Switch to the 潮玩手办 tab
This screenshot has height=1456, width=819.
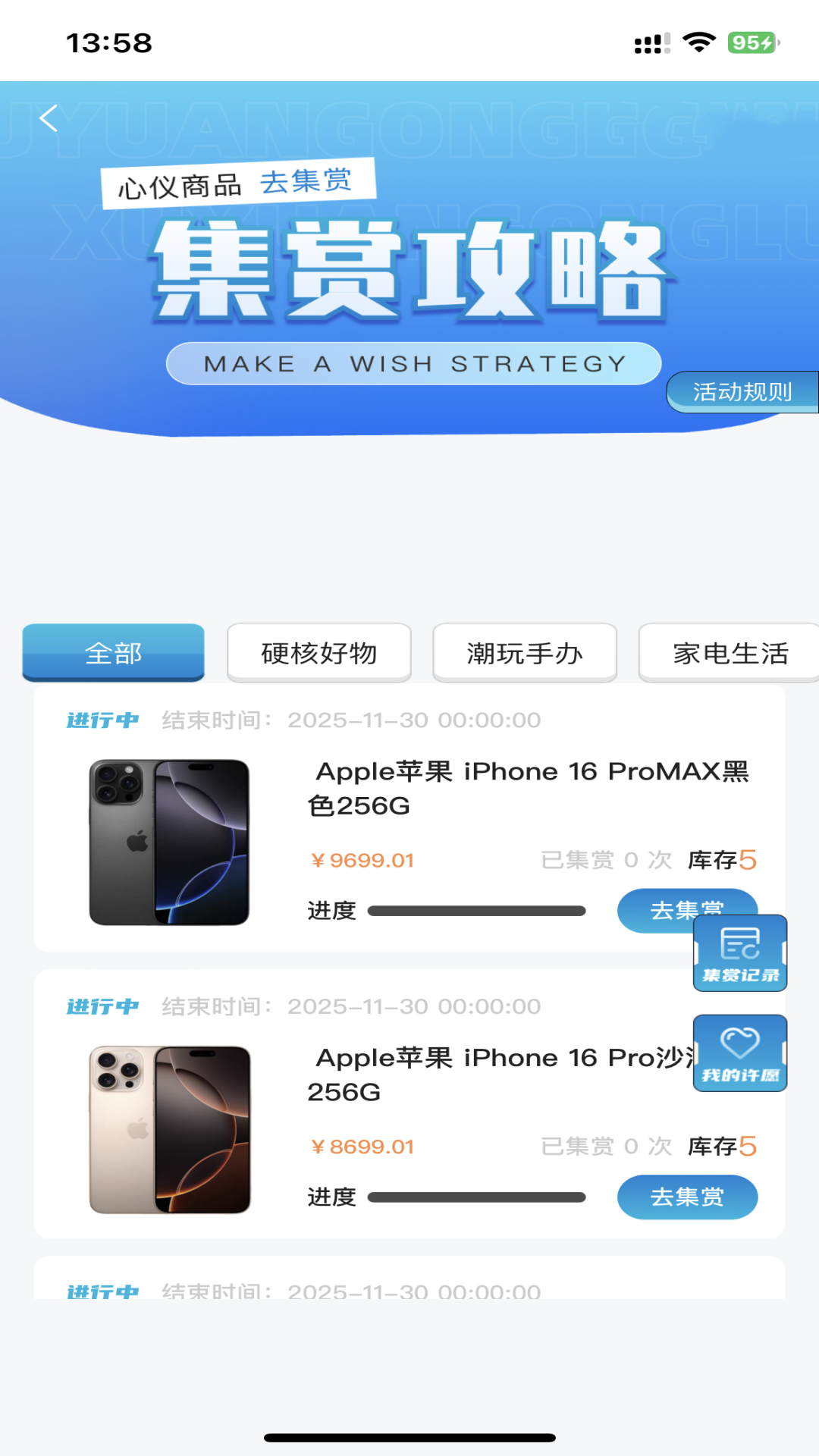(524, 652)
